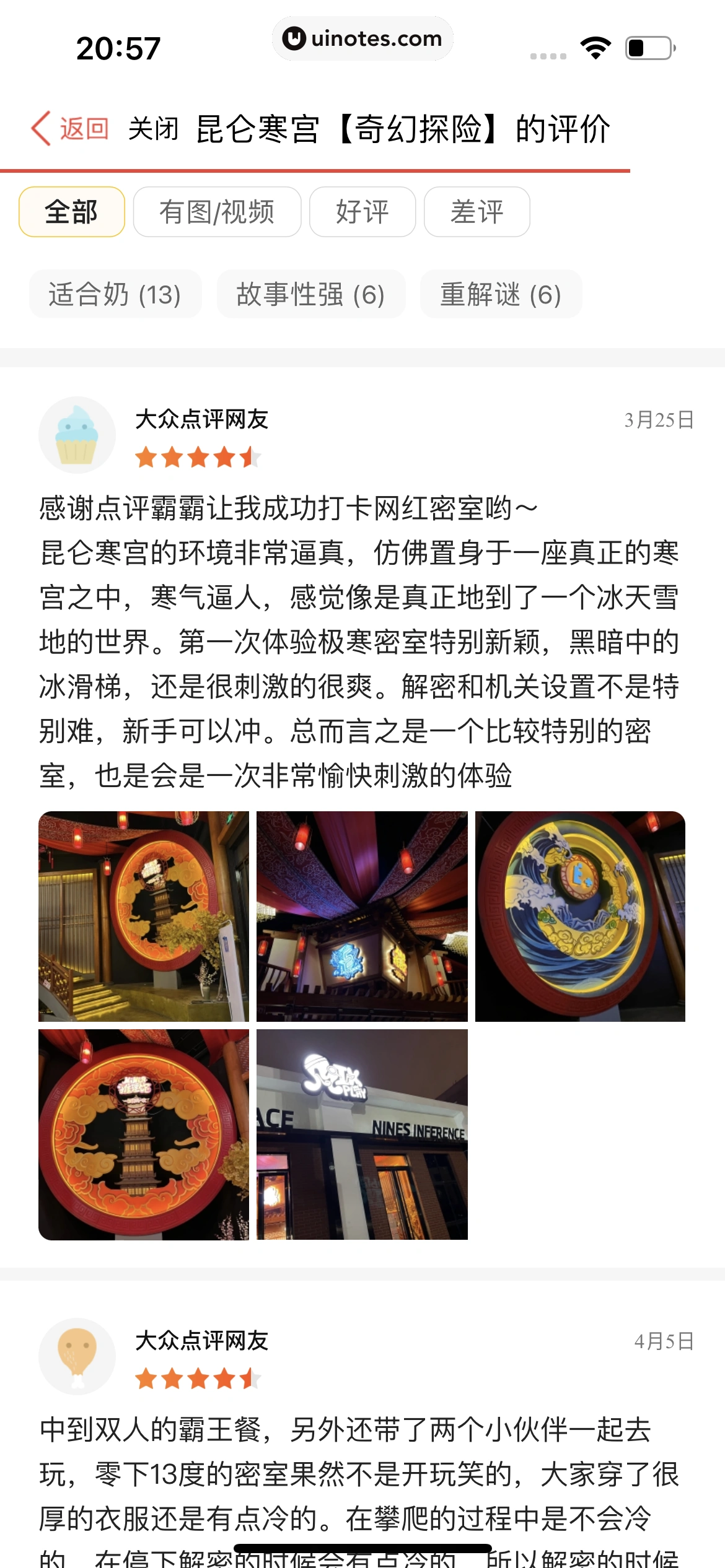Show only 差评 reviews
The width and height of the screenshot is (725, 1568).
pos(477,212)
